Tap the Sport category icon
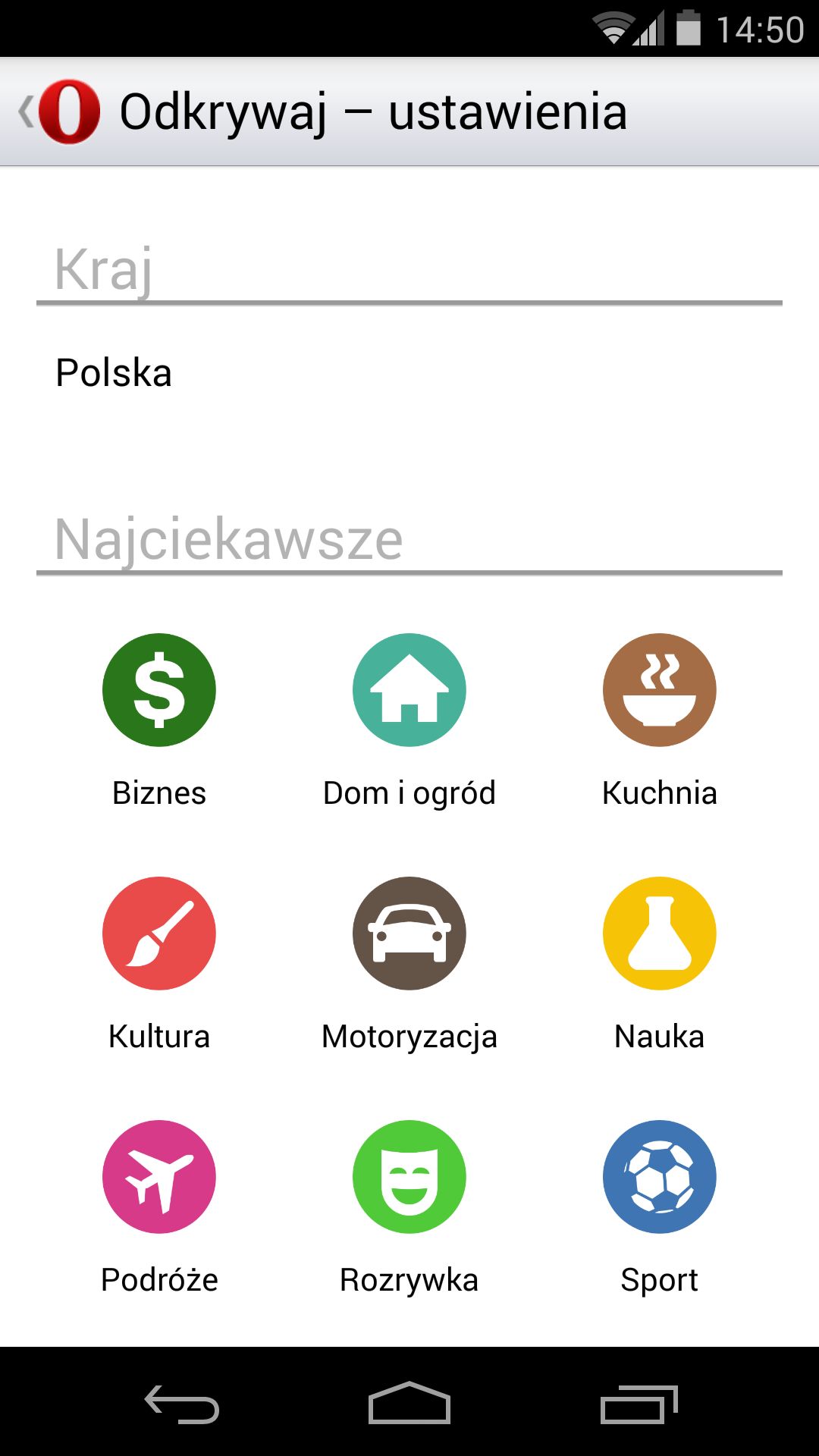 tap(660, 1177)
